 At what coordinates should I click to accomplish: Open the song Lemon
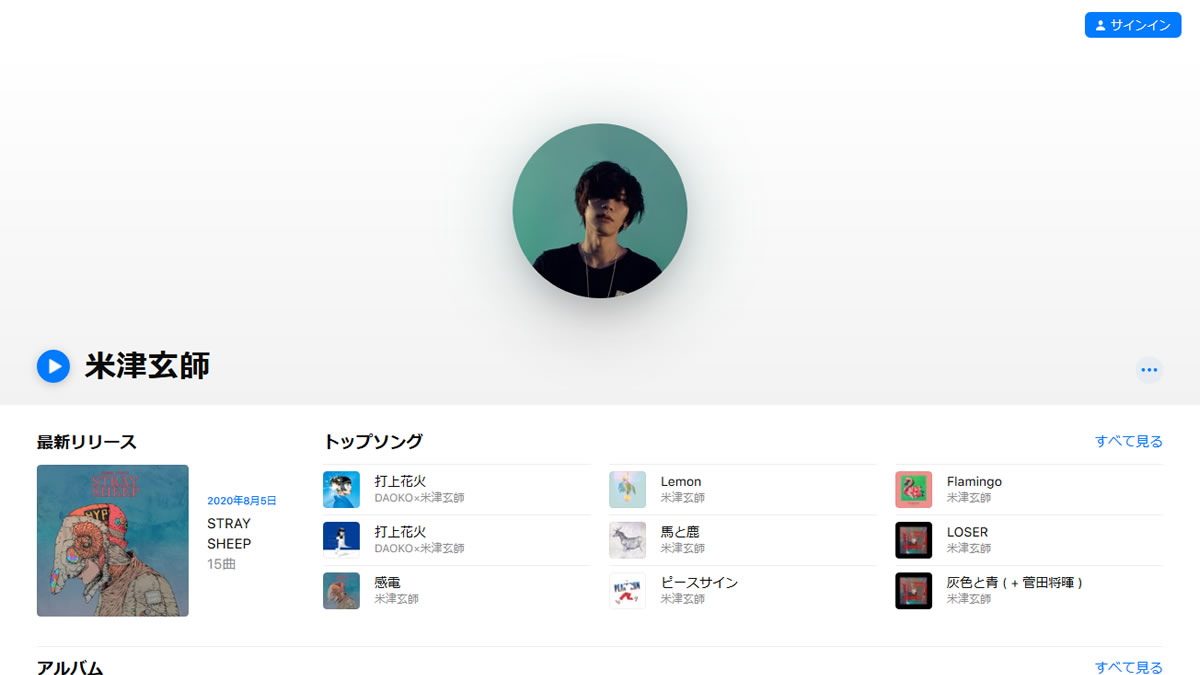(681, 489)
